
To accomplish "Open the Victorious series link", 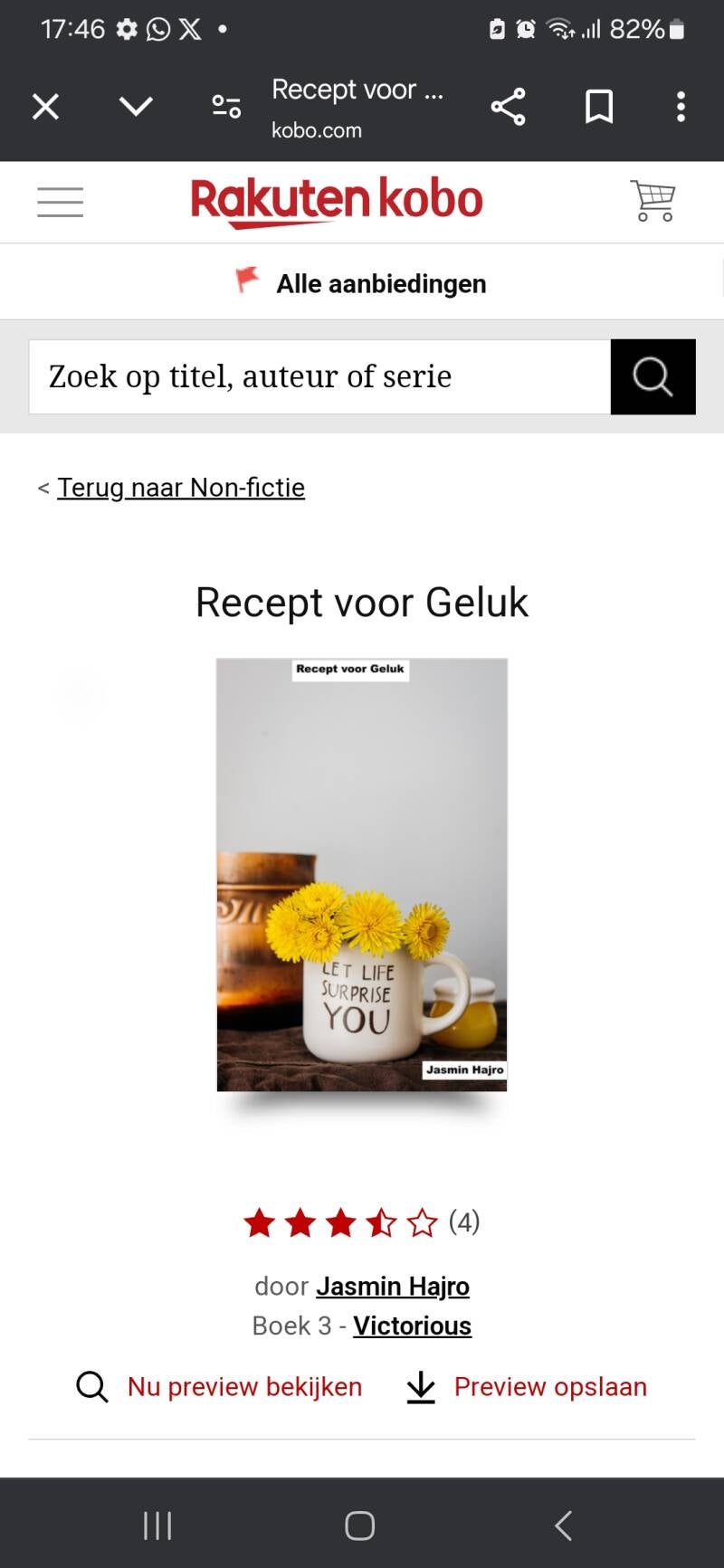I will pos(412,1326).
